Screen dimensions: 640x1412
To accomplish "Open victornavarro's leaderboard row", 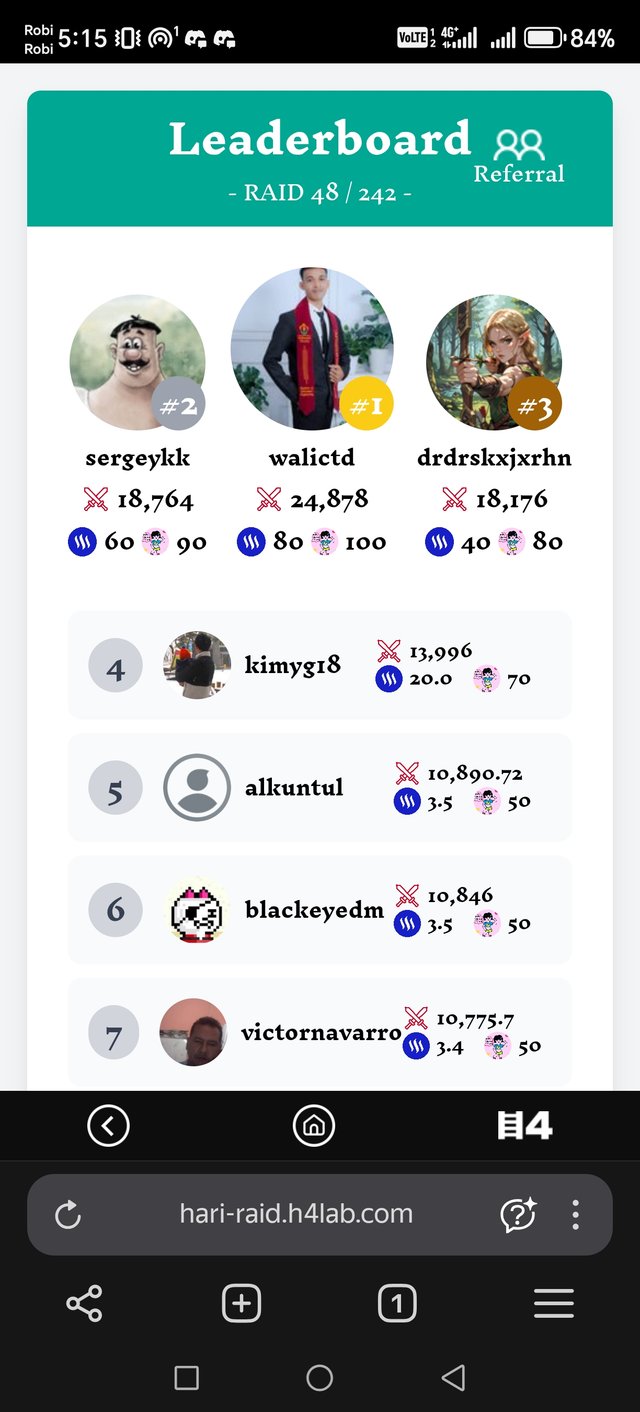I will 319,1033.
